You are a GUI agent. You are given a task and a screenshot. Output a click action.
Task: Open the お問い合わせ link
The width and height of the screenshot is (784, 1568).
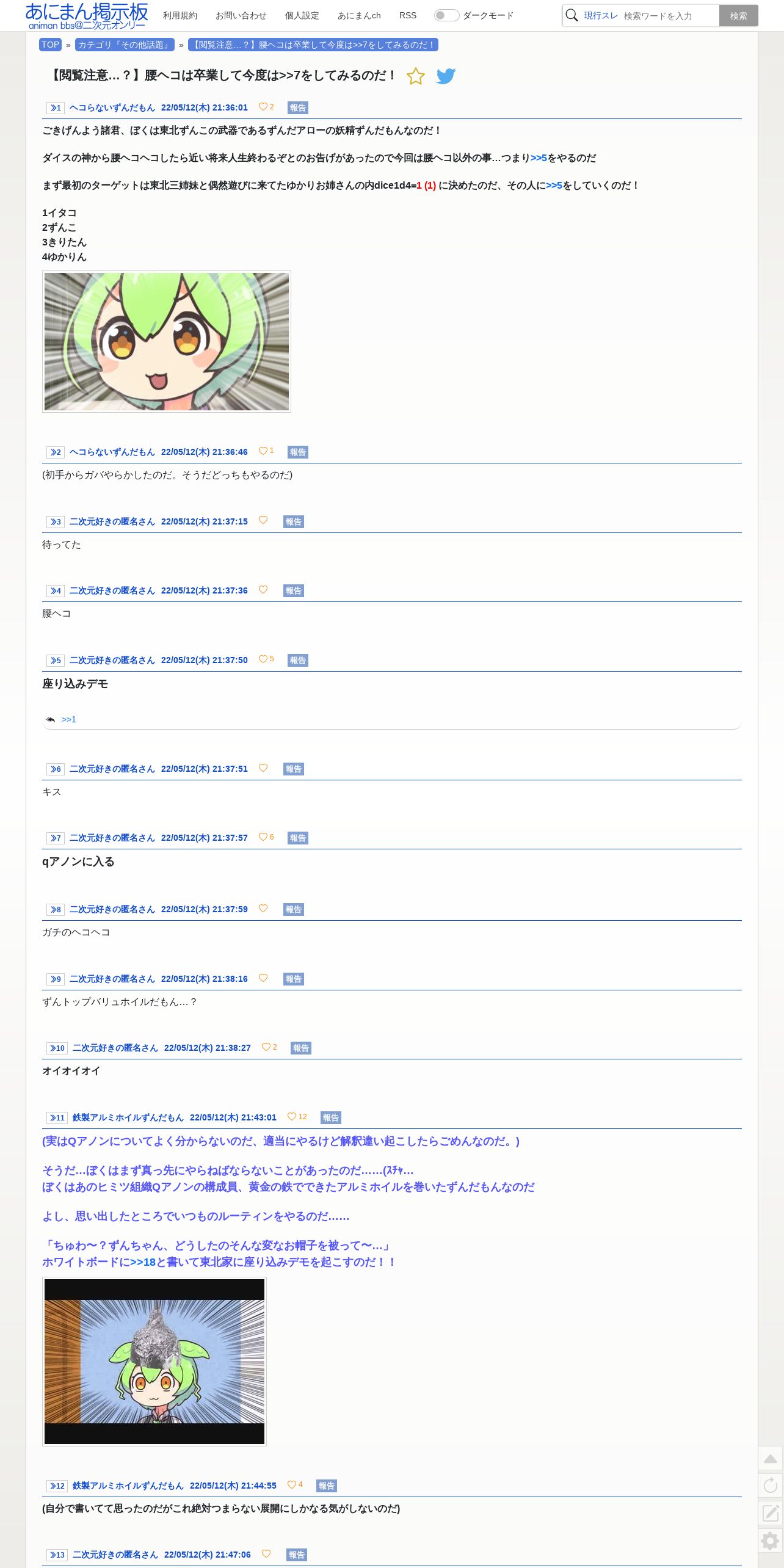(241, 15)
